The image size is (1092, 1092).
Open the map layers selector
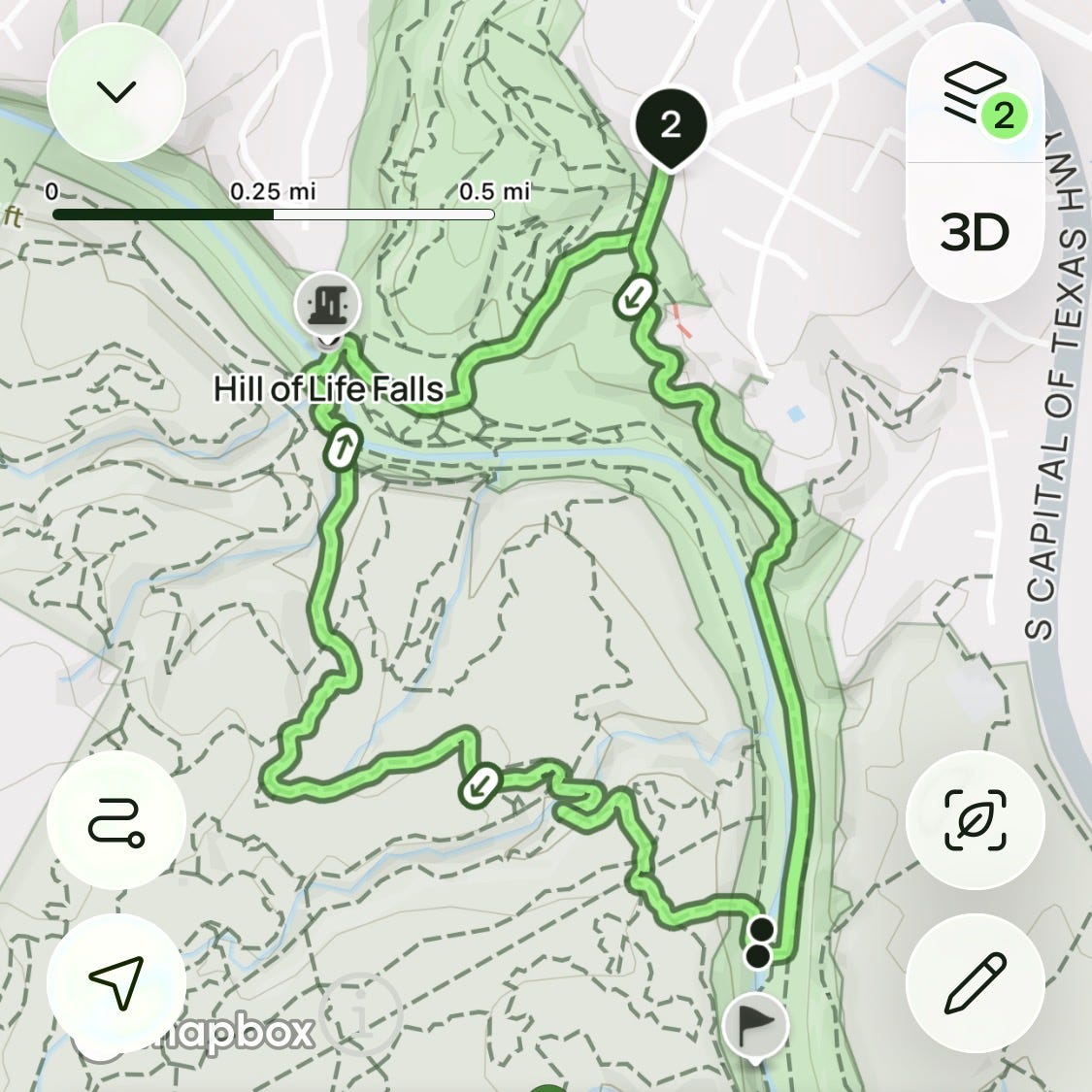click(x=975, y=95)
